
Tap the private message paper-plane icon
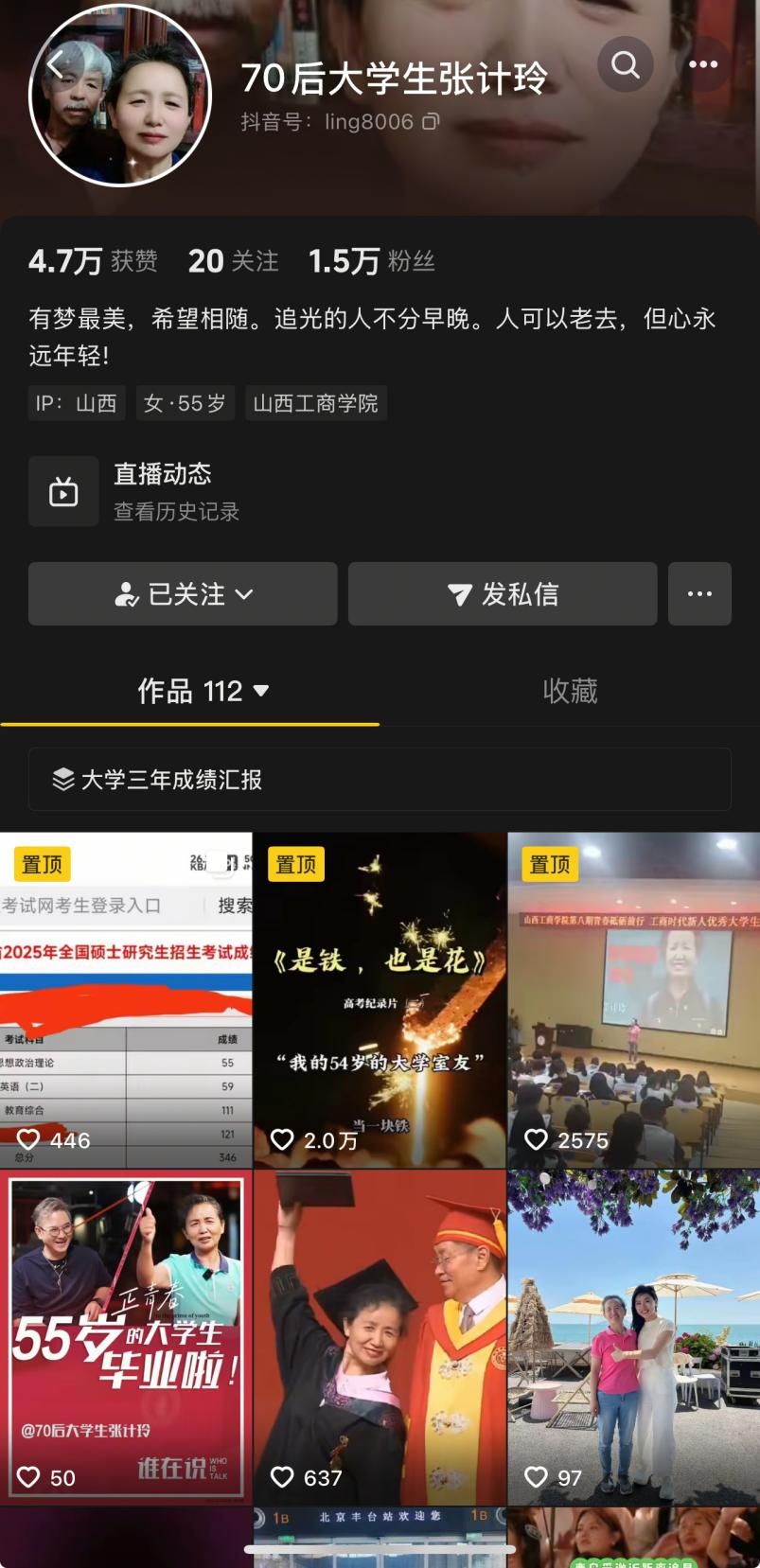tap(460, 594)
